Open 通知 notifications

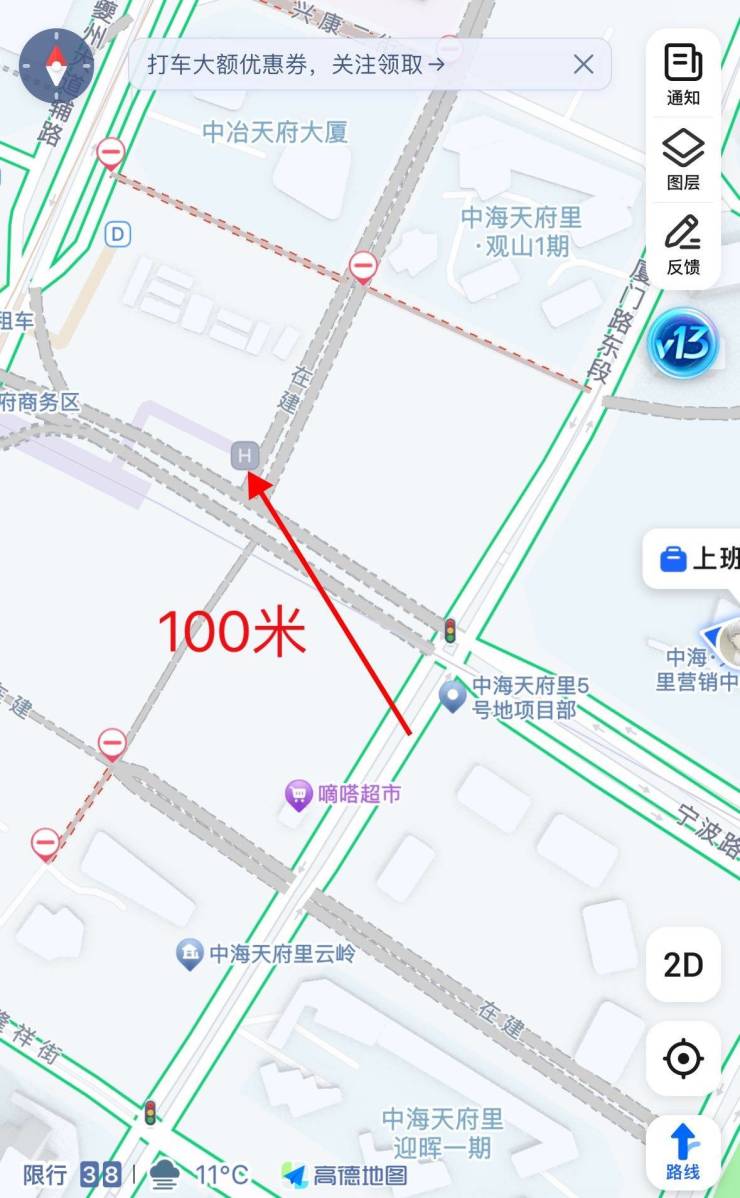683,75
